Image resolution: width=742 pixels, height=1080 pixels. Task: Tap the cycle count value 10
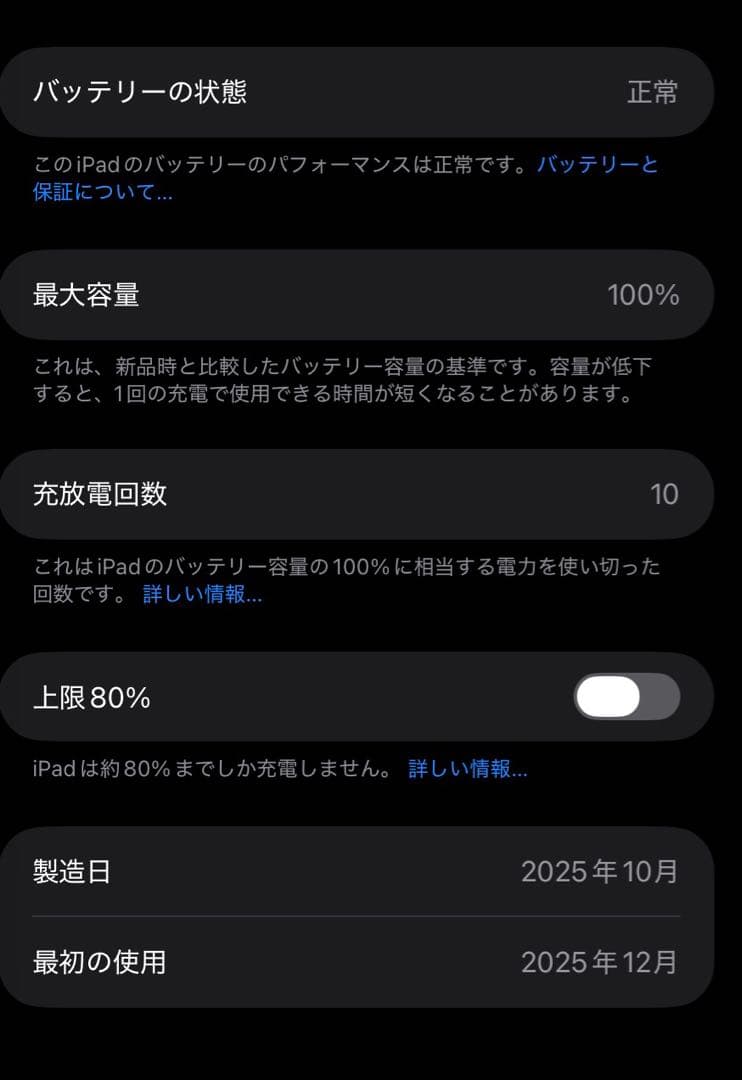pyautogui.click(x=665, y=493)
